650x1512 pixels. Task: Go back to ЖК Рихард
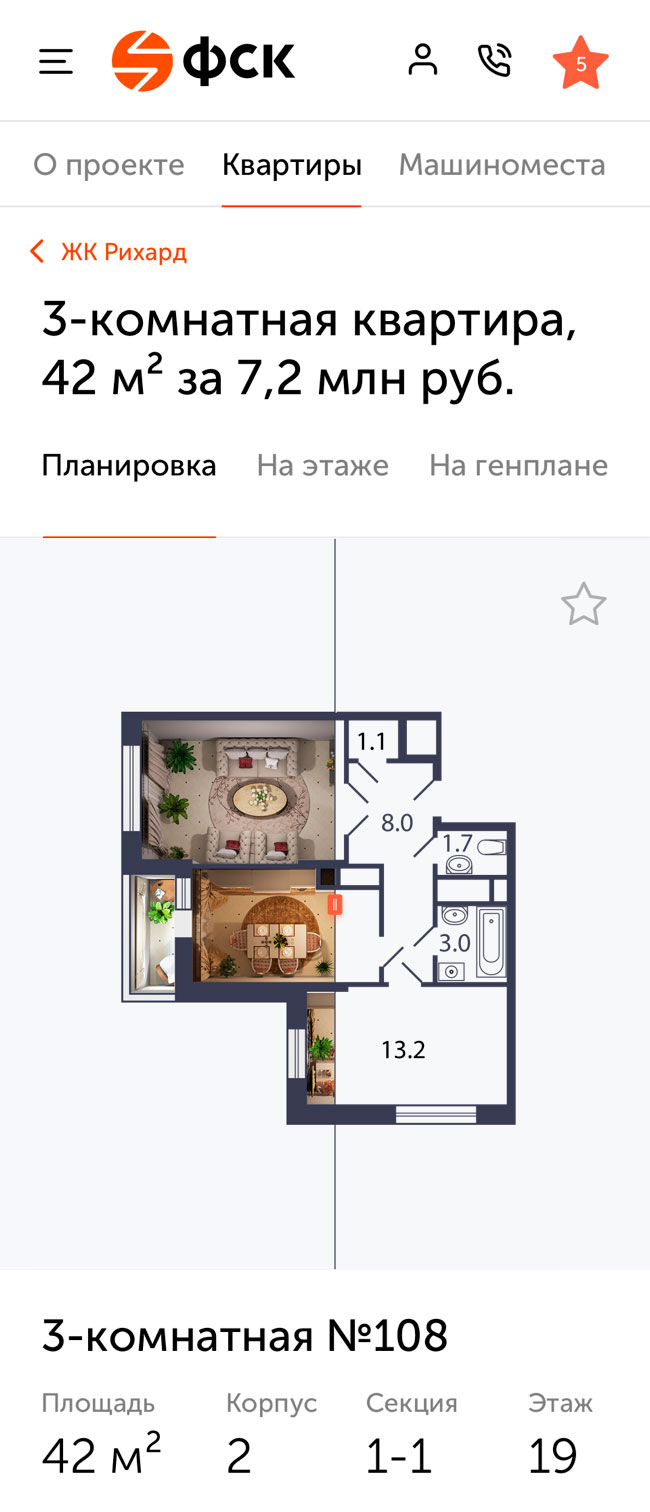pyautogui.click(x=109, y=252)
